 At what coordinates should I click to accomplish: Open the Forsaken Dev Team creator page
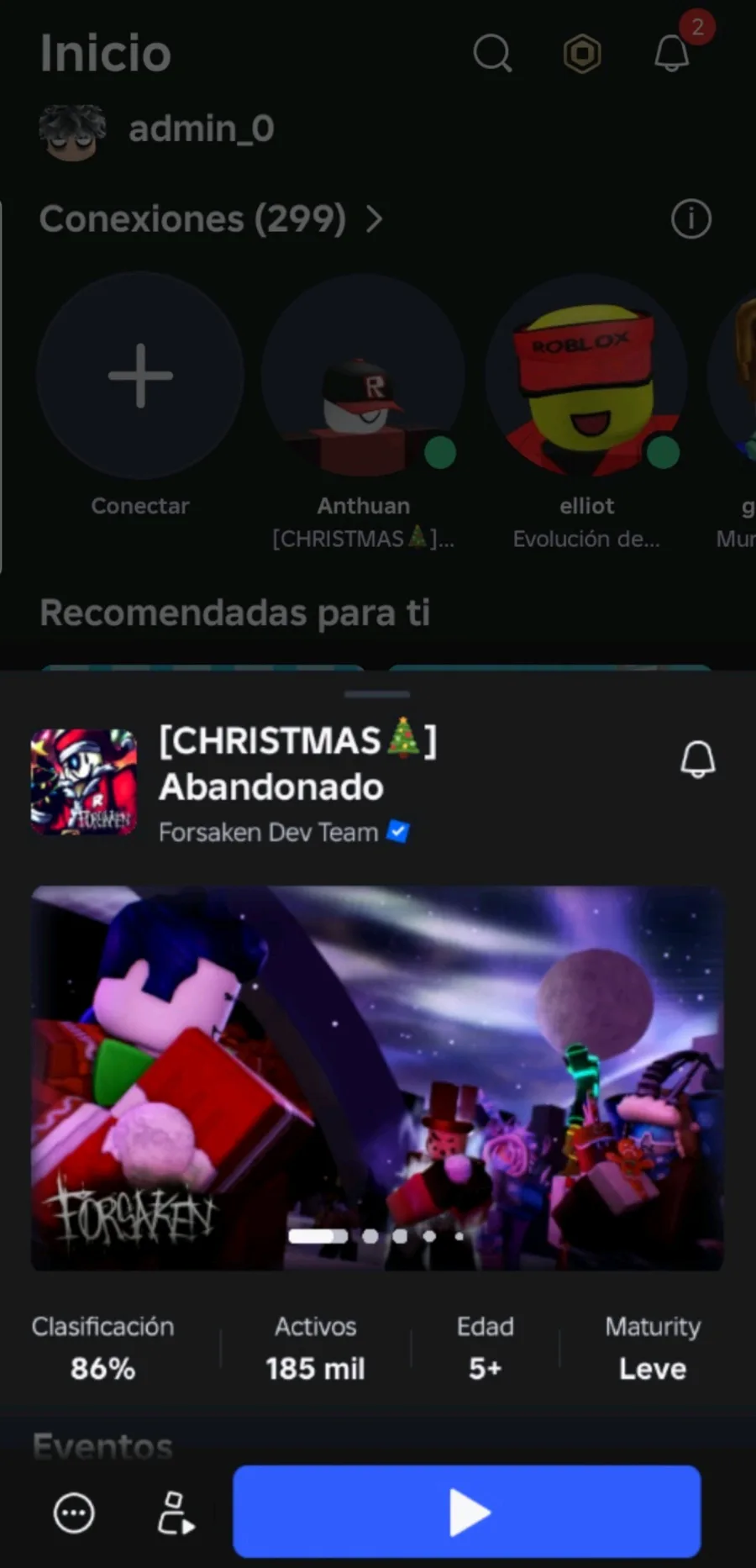tap(269, 833)
